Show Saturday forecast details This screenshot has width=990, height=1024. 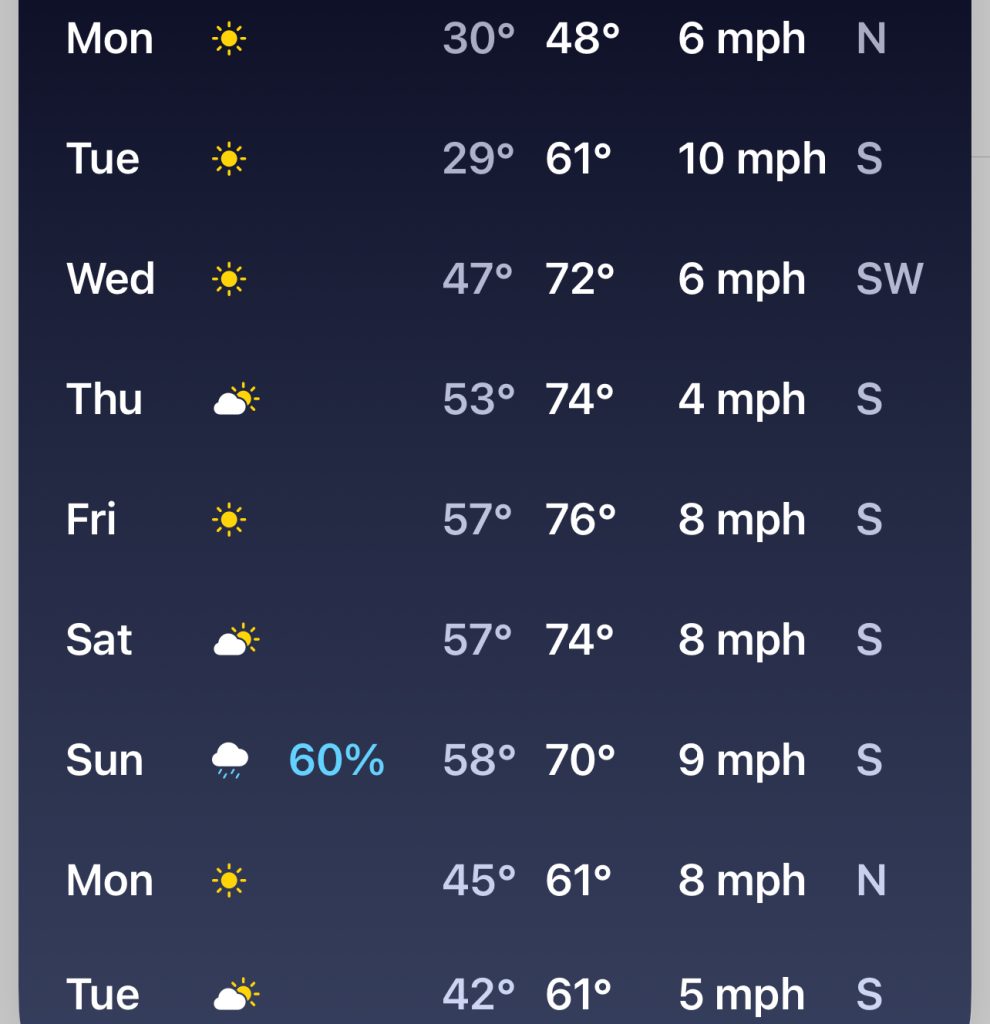(494, 640)
